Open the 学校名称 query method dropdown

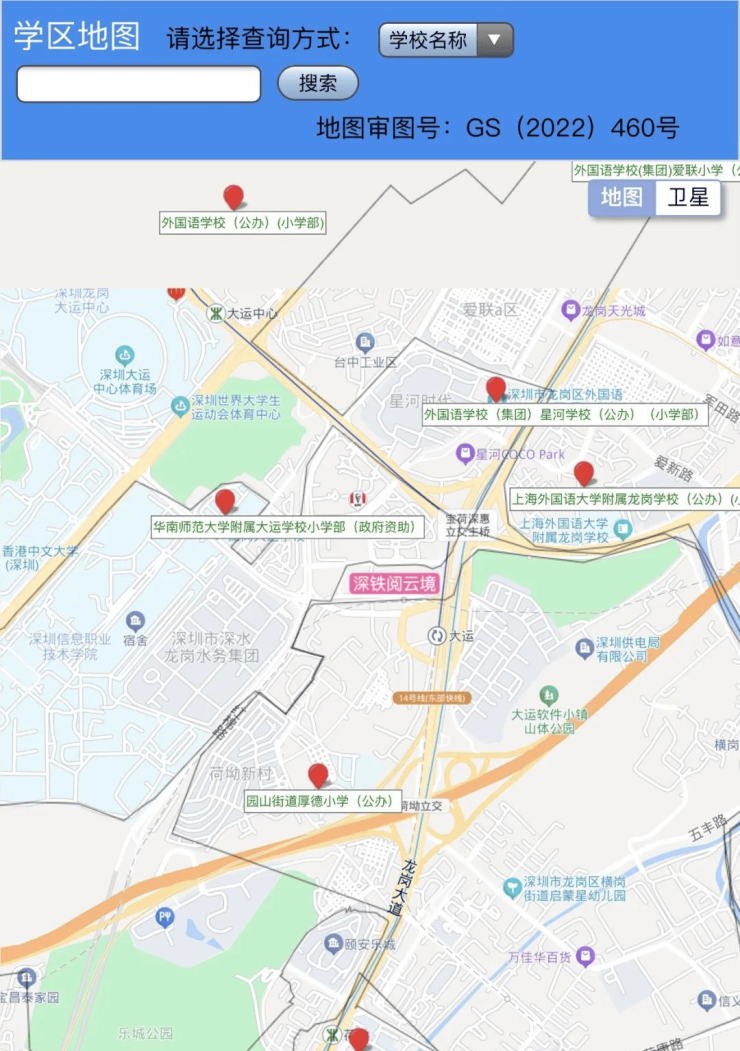(x=446, y=41)
